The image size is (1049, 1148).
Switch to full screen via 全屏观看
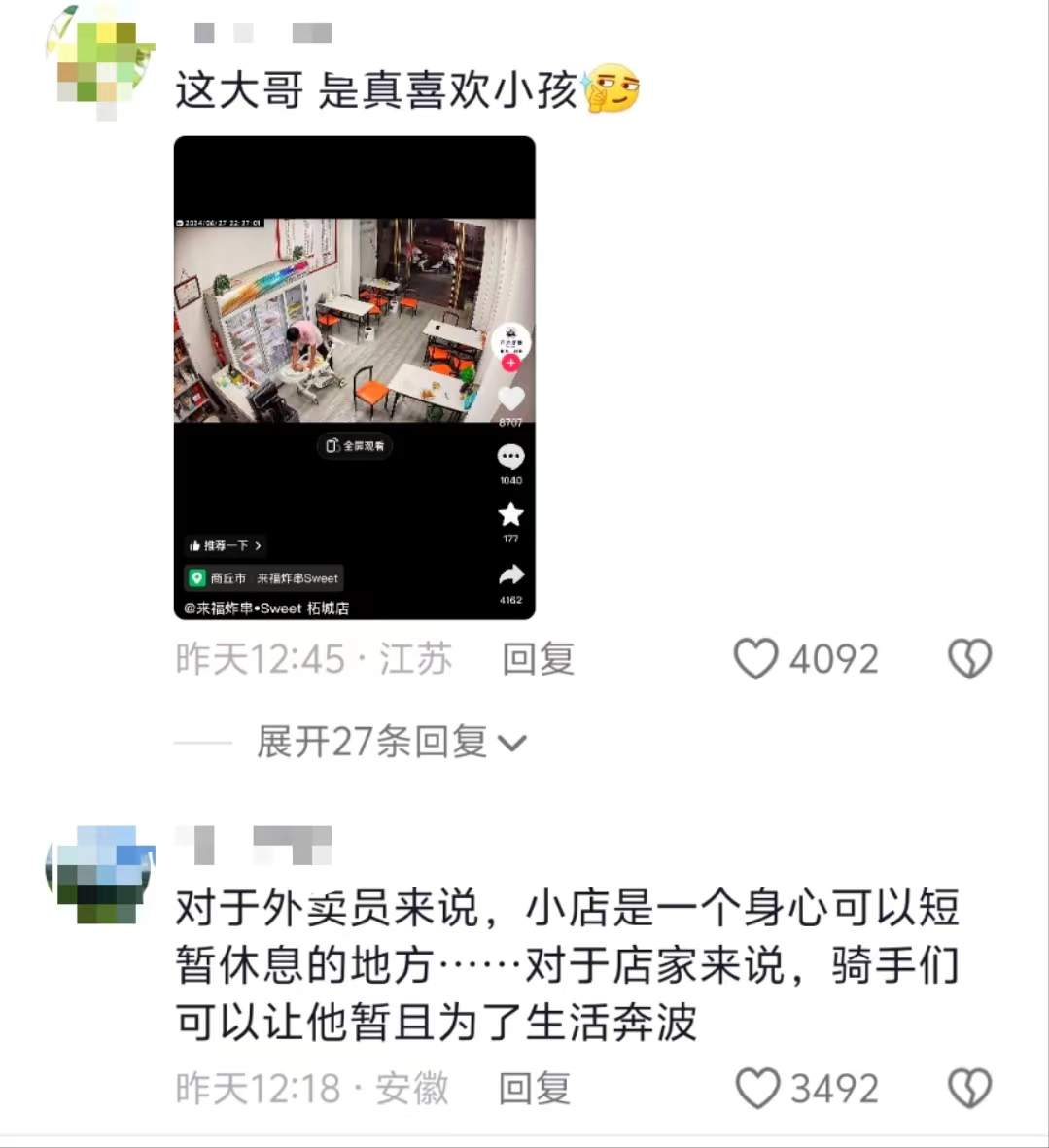click(x=354, y=448)
